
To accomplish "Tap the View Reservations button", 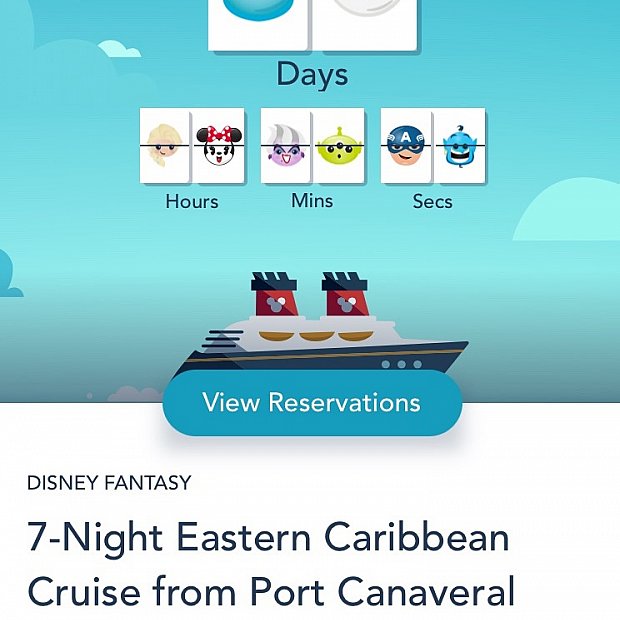I will 311,403.
